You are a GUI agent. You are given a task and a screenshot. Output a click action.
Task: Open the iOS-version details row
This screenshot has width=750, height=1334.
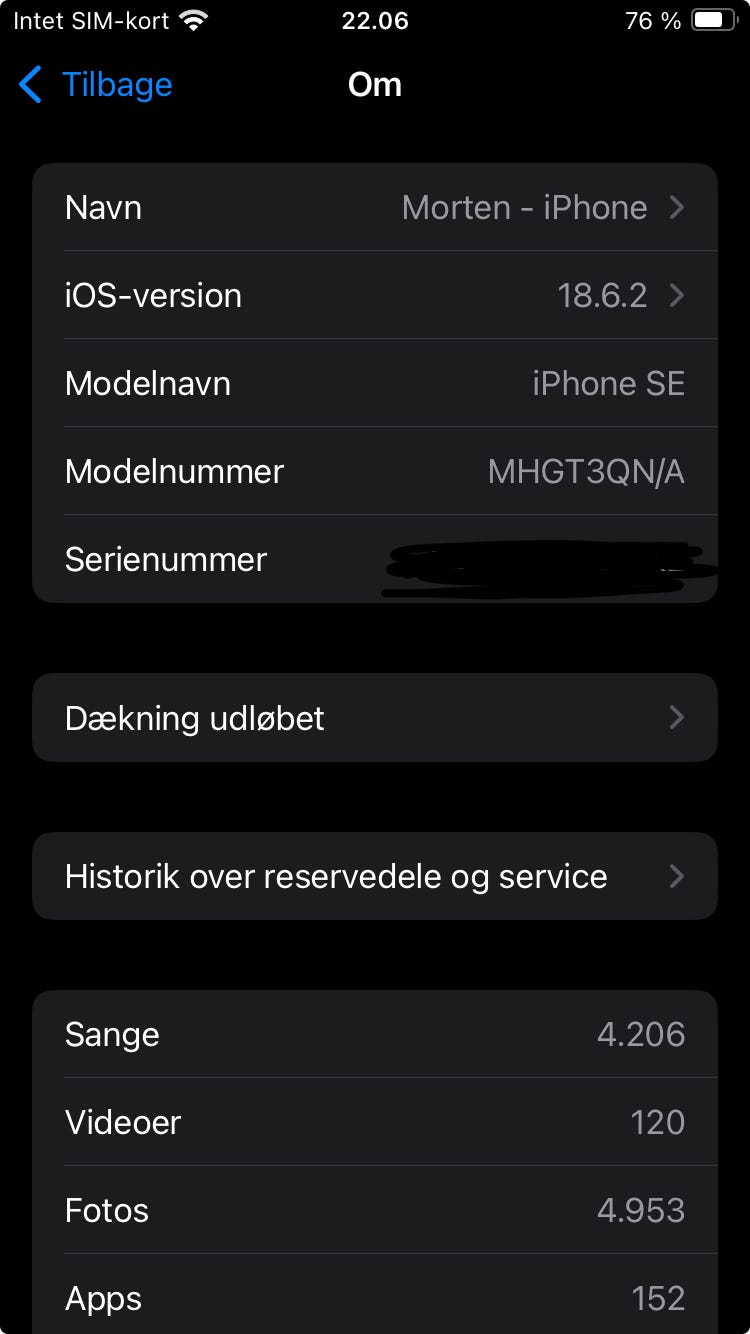(375, 295)
